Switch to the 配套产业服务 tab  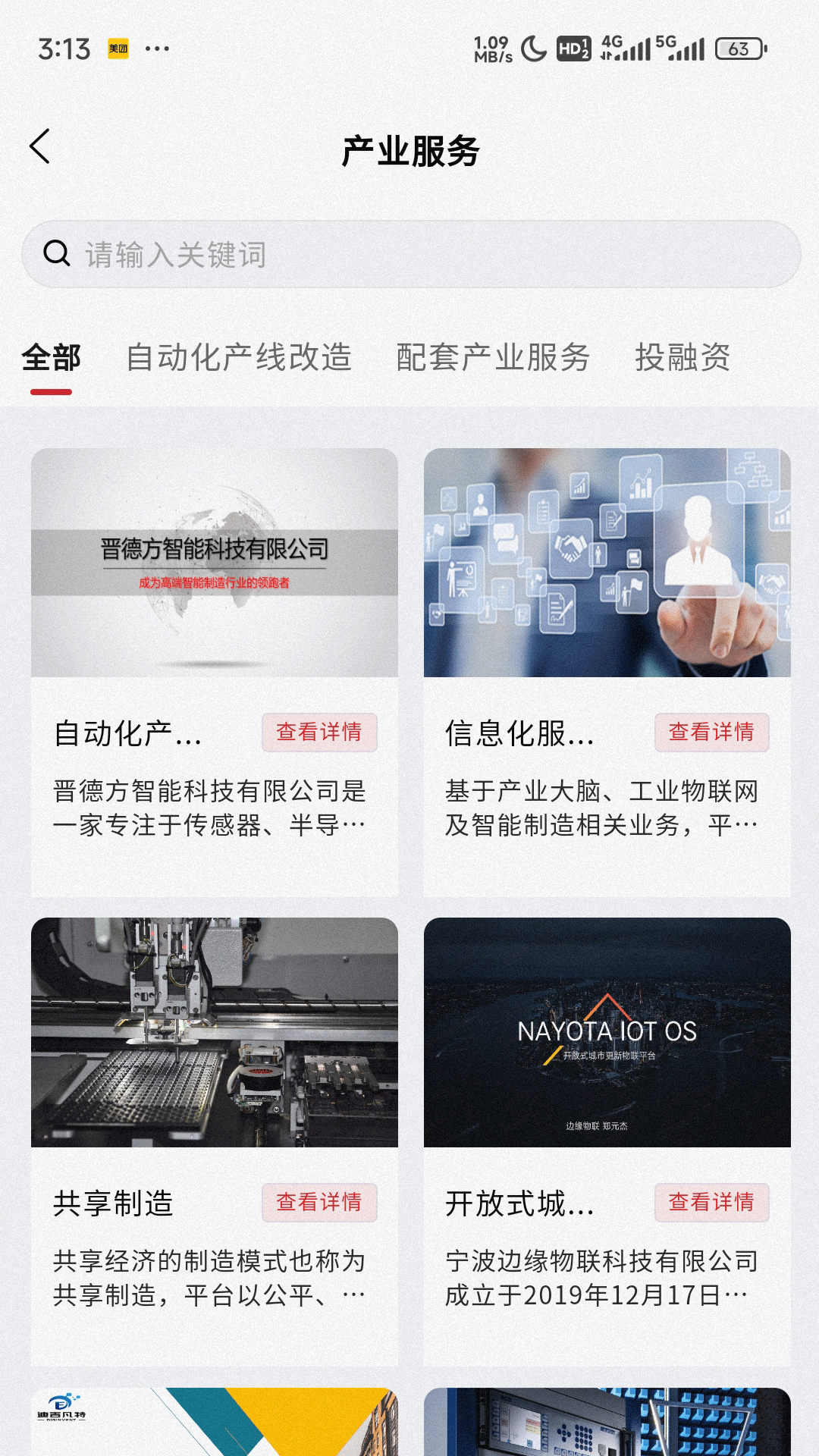[493, 358]
